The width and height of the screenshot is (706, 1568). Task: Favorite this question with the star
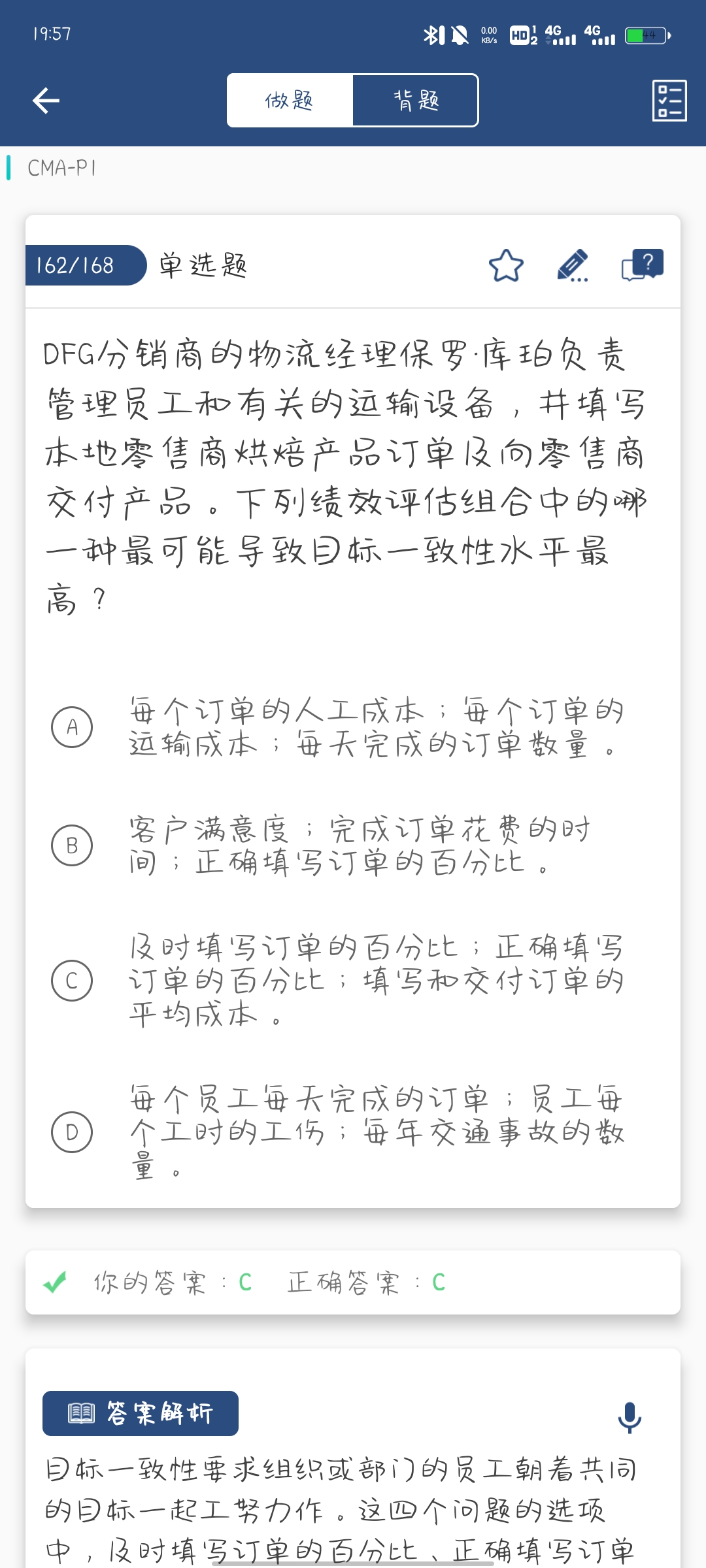tap(506, 266)
